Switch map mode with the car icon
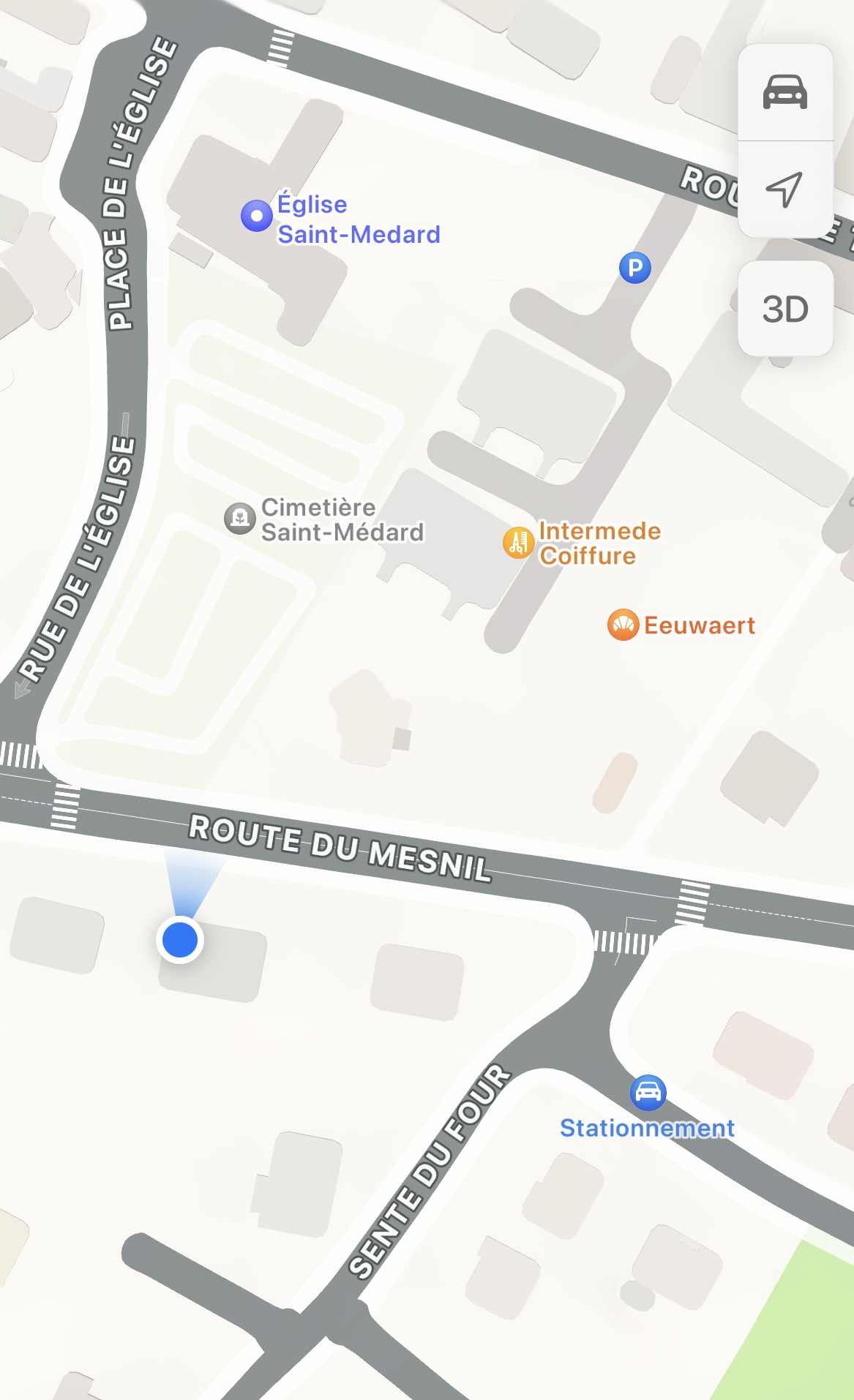Image resolution: width=854 pixels, height=1400 pixels. coord(784,93)
